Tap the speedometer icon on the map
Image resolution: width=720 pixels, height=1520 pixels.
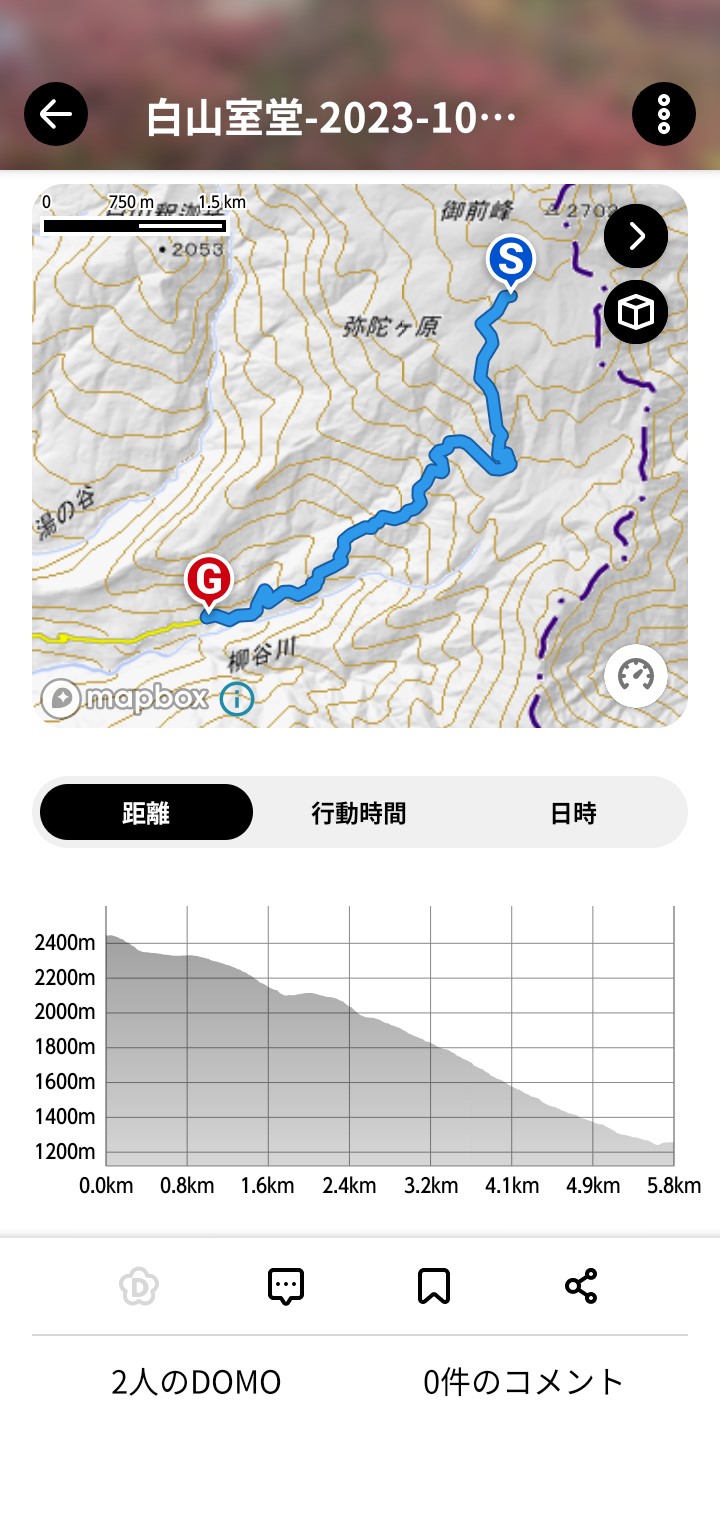[x=636, y=676]
